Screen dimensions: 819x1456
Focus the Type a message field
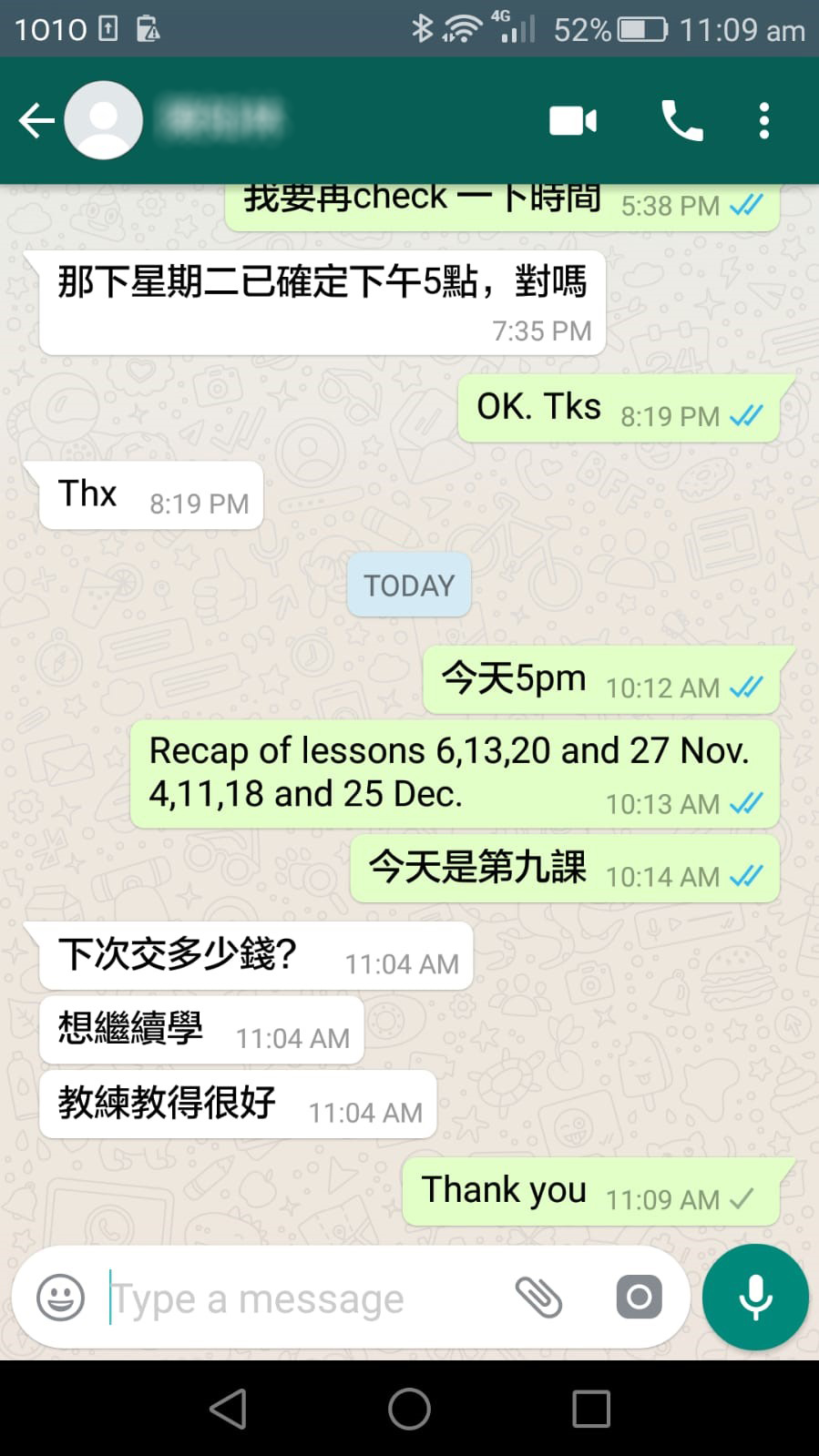(301, 1298)
